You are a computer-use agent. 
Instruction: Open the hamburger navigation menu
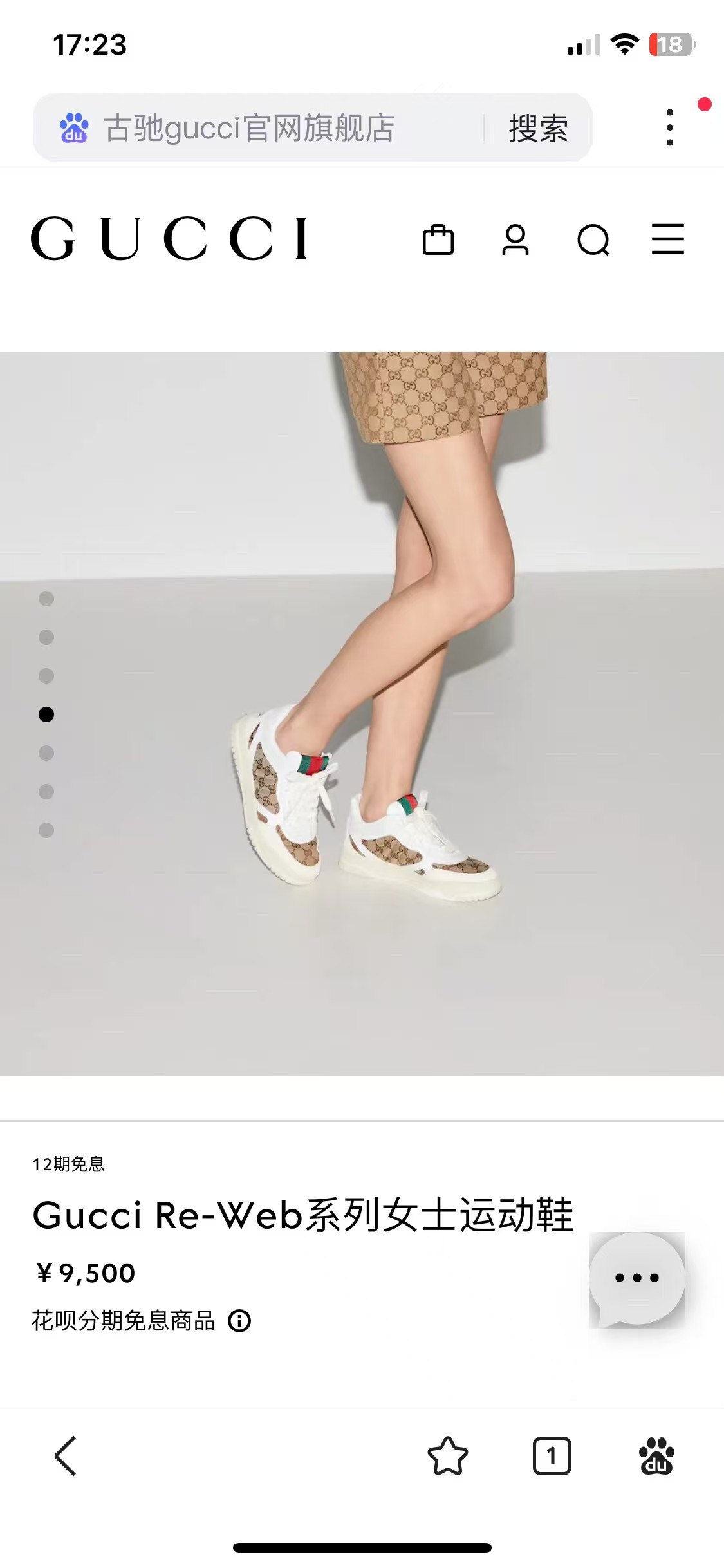point(668,239)
